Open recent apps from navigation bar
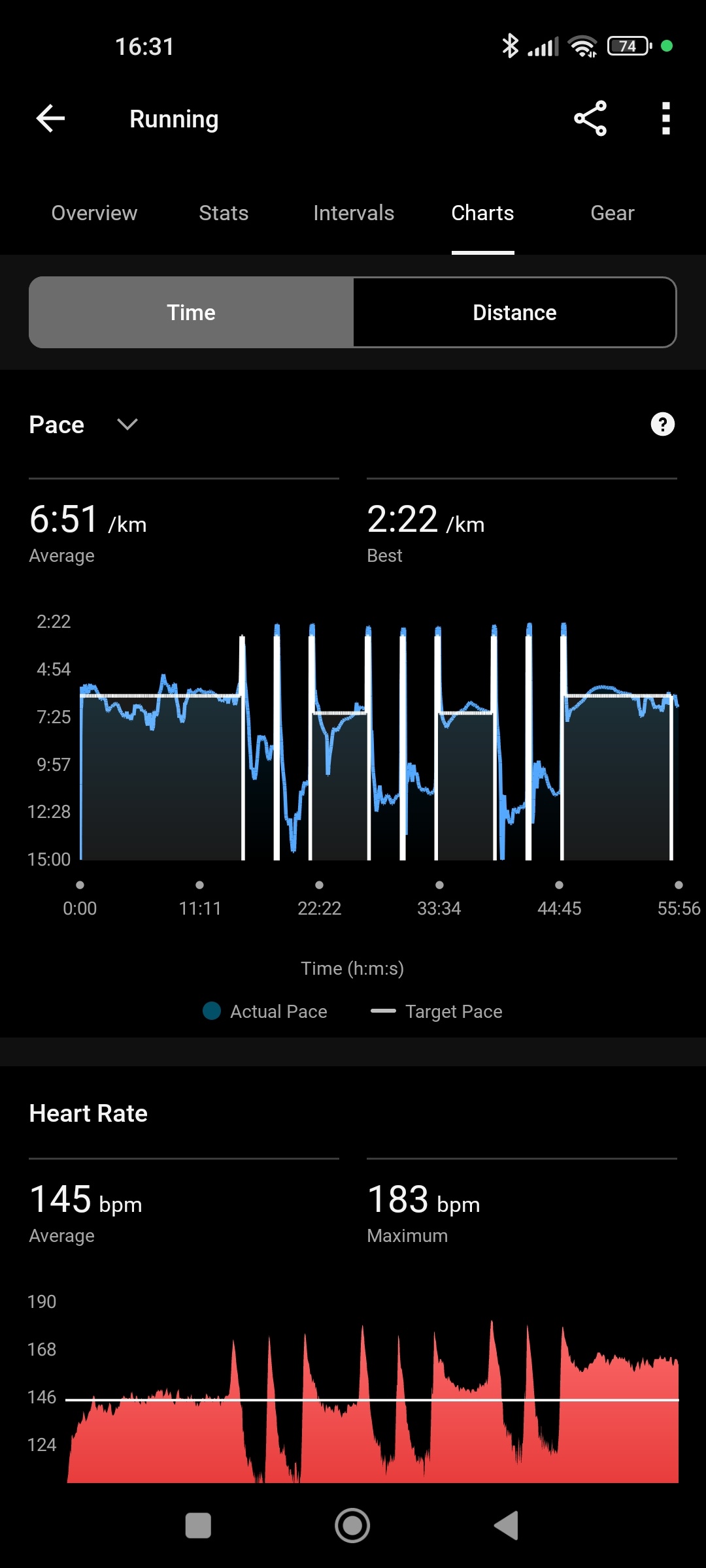 point(198,1526)
